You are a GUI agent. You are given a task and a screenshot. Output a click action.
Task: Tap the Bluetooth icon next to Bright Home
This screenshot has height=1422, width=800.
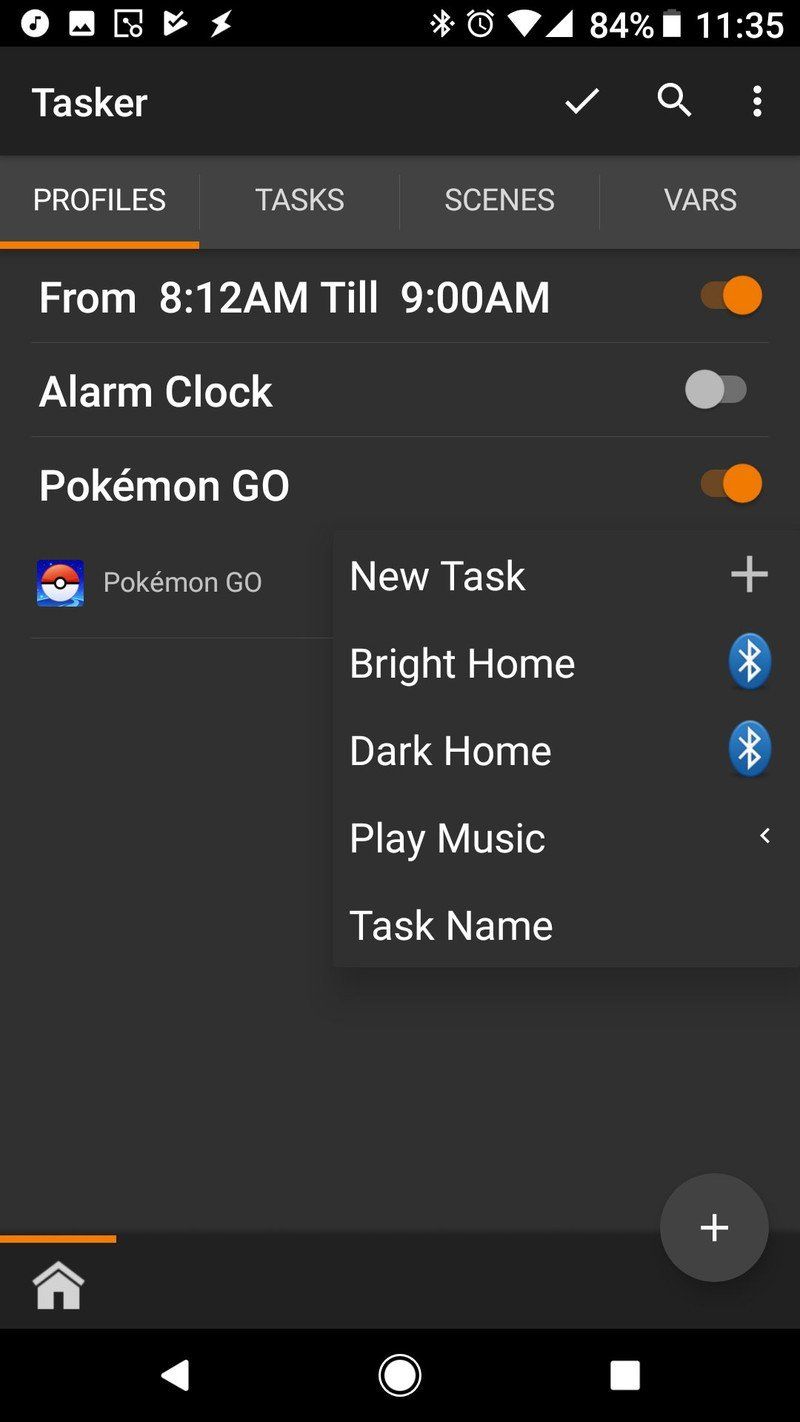[748, 661]
